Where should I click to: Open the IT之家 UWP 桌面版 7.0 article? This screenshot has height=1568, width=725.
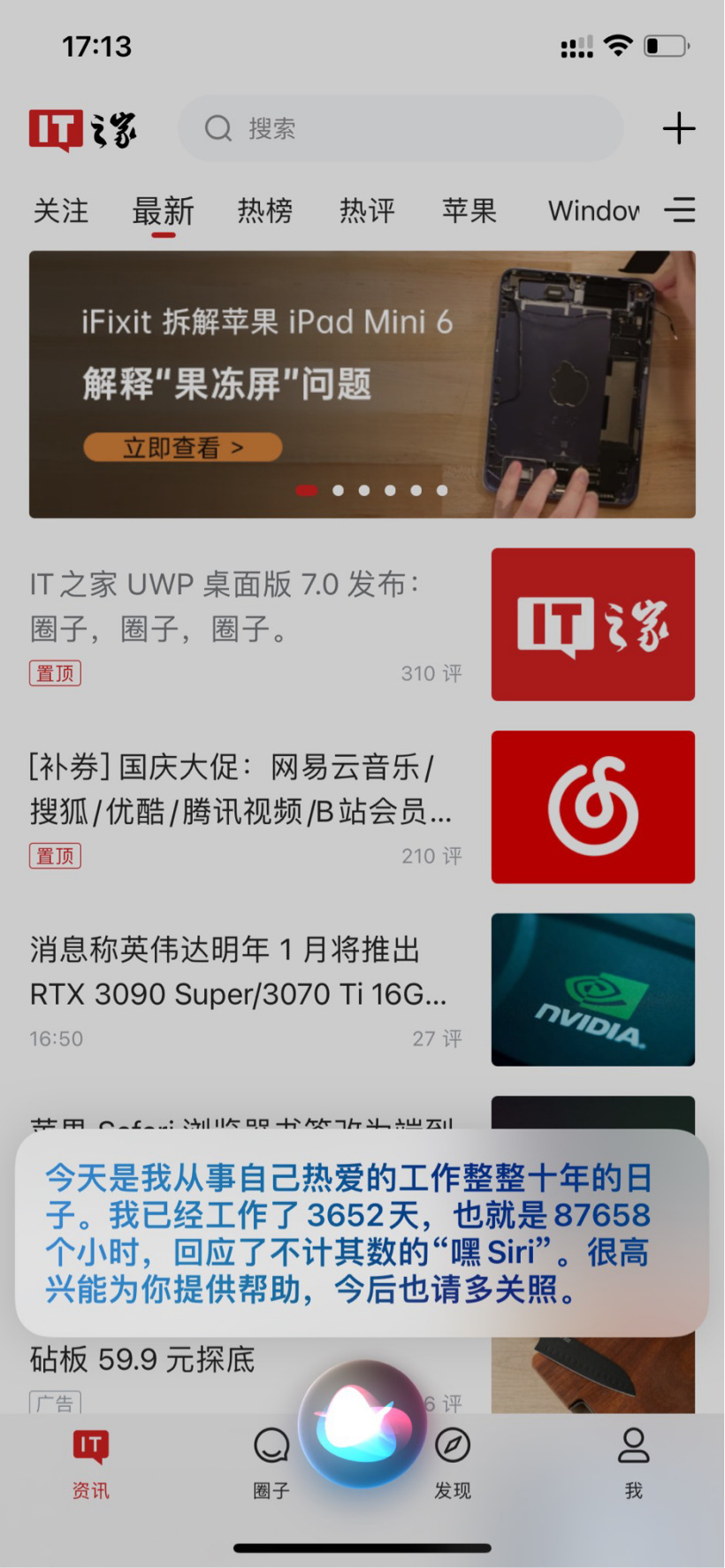[246, 607]
